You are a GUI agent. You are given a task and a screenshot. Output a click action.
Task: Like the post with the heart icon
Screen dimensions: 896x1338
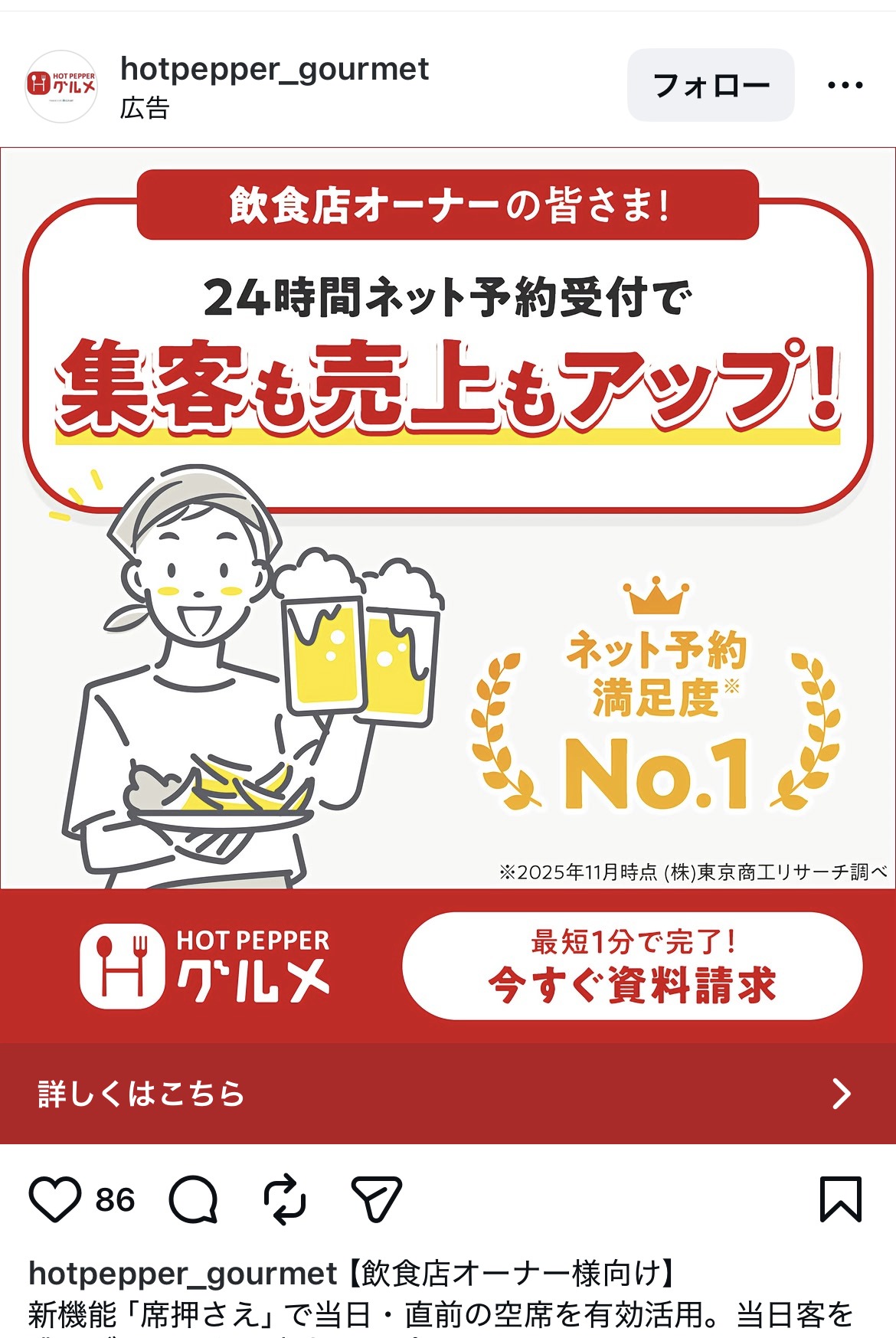(x=55, y=1199)
